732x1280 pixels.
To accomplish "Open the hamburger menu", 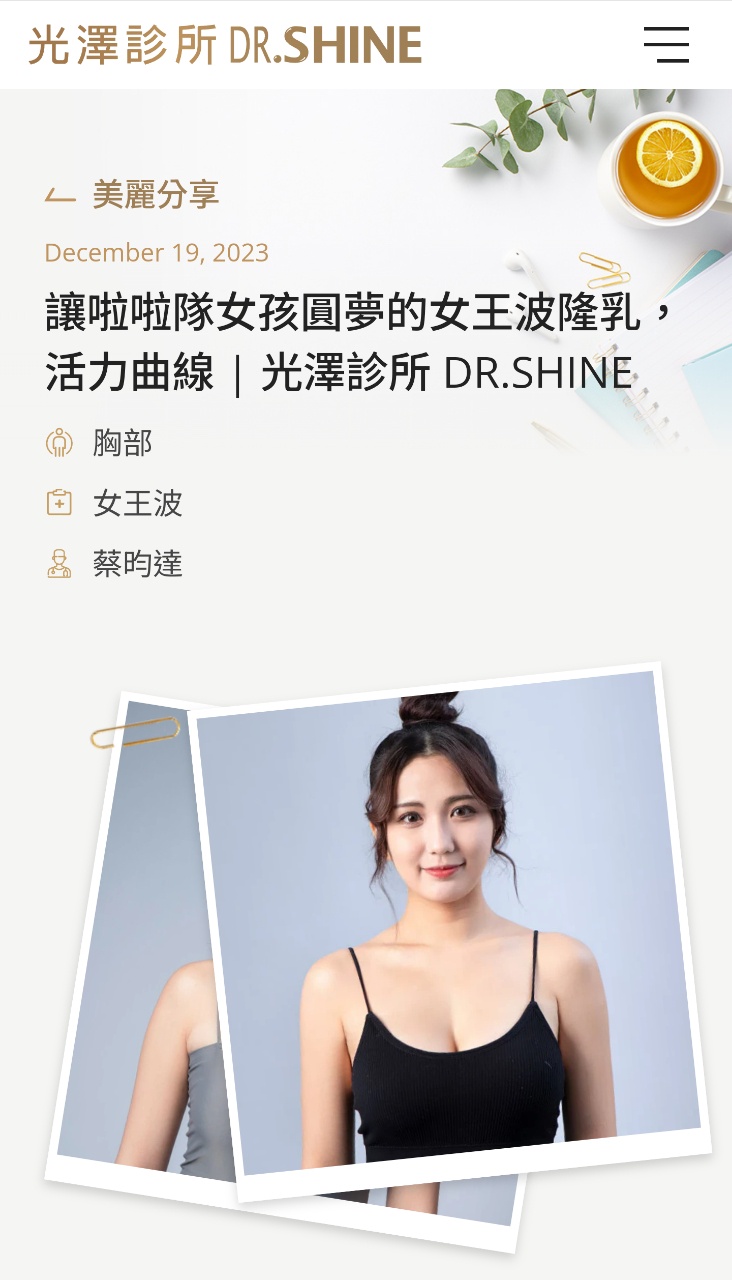I will [x=666, y=45].
